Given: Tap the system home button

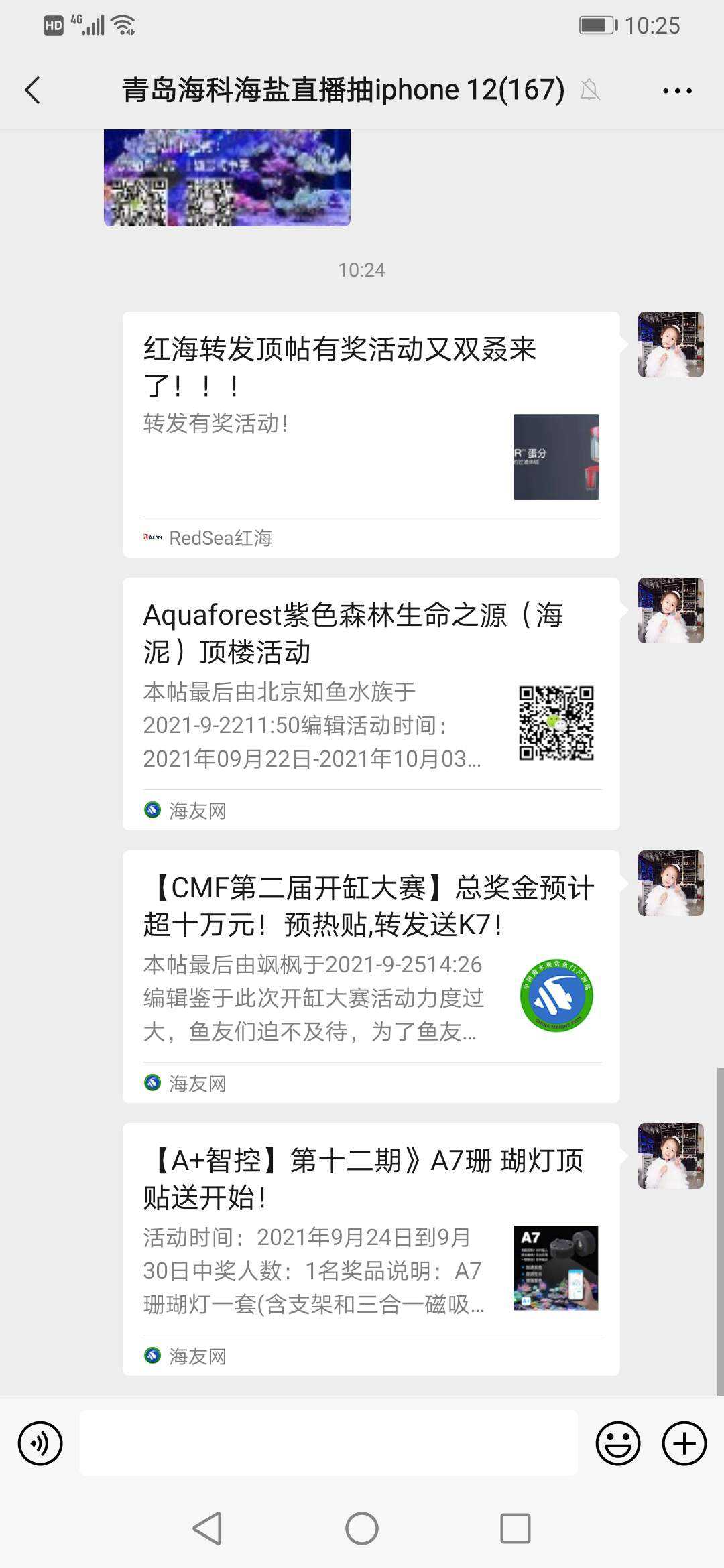Looking at the screenshot, I should 362,1528.
